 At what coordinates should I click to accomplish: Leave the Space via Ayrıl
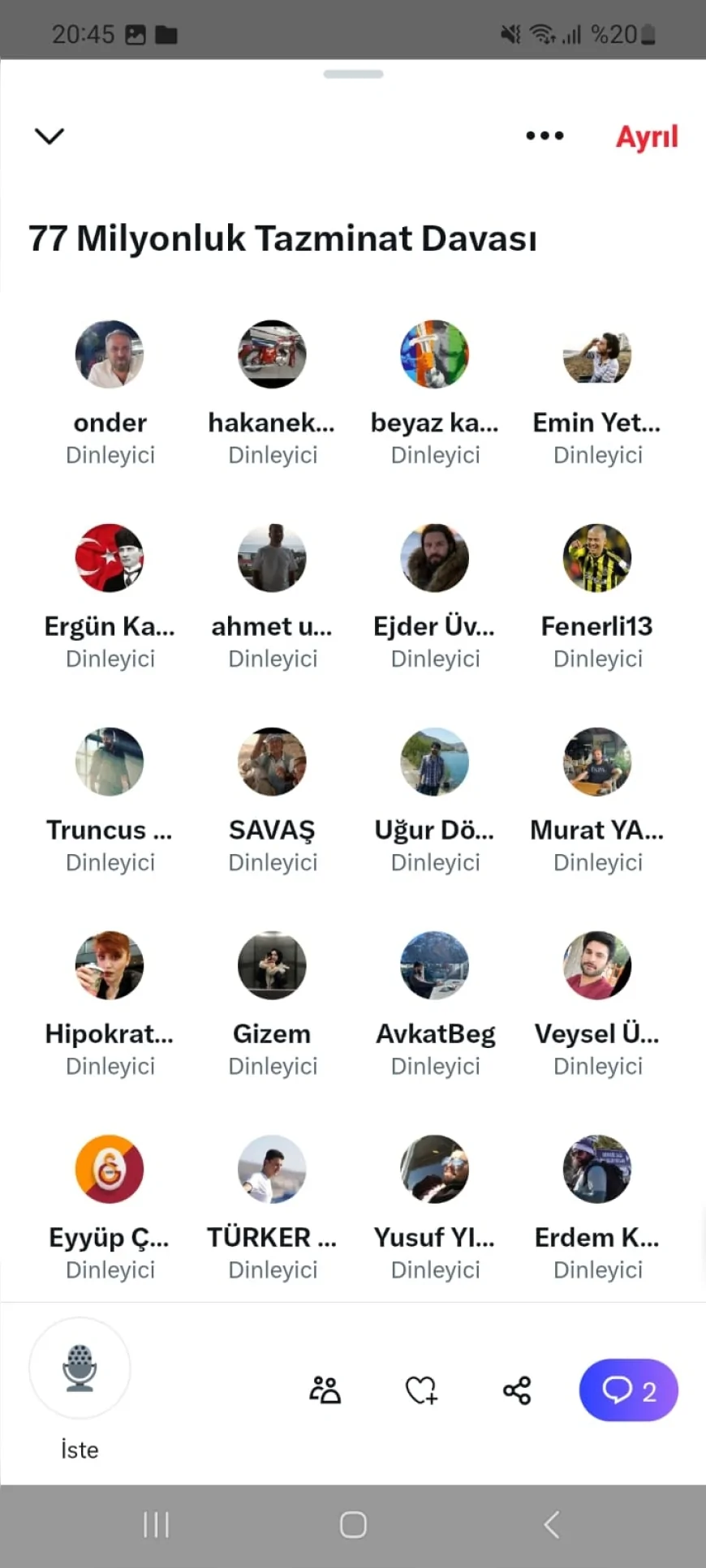pos(646,137)
